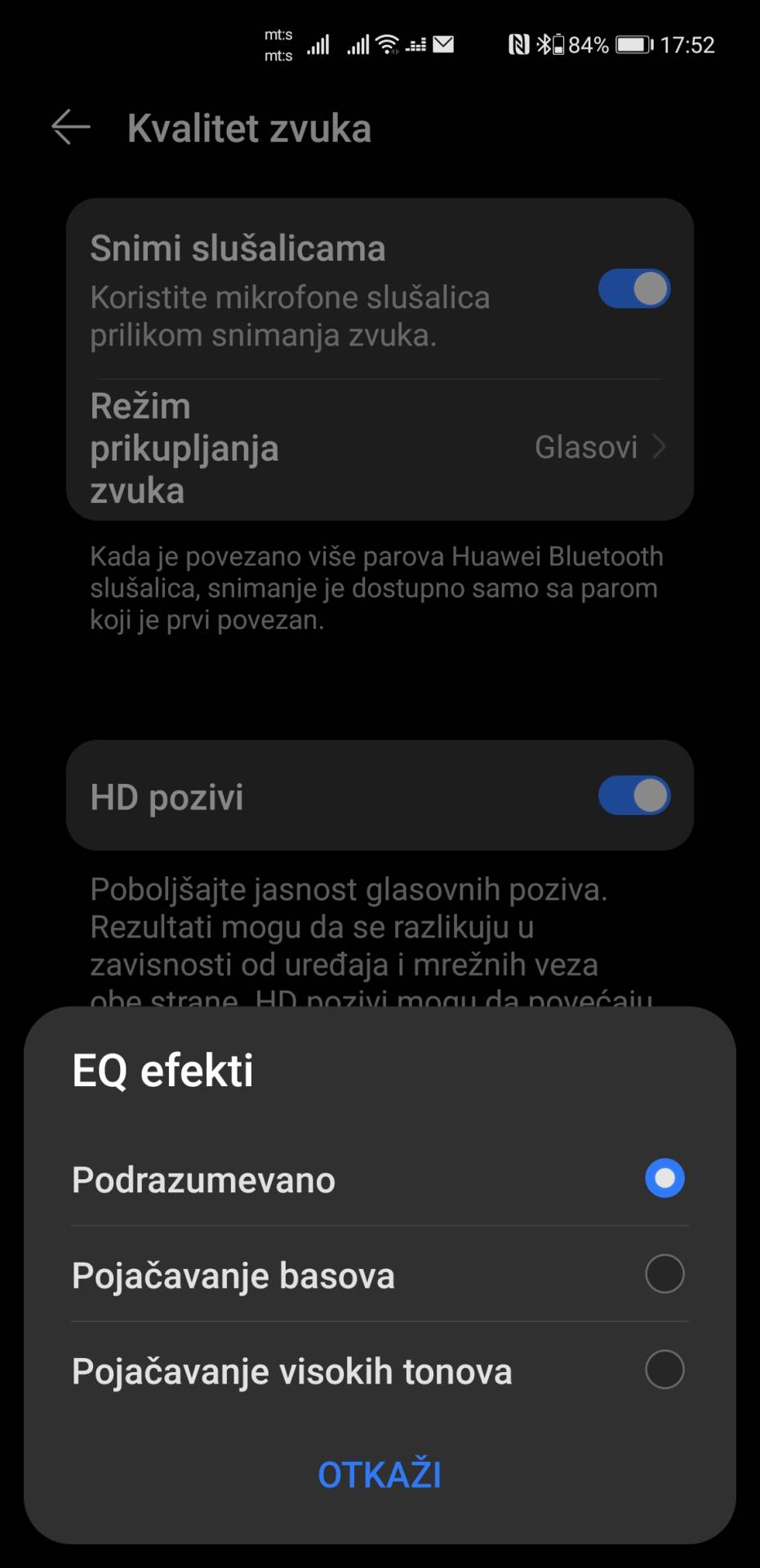Tap the email notification icon
This screenshot has height=1568, width=760.
click(443, 44)
